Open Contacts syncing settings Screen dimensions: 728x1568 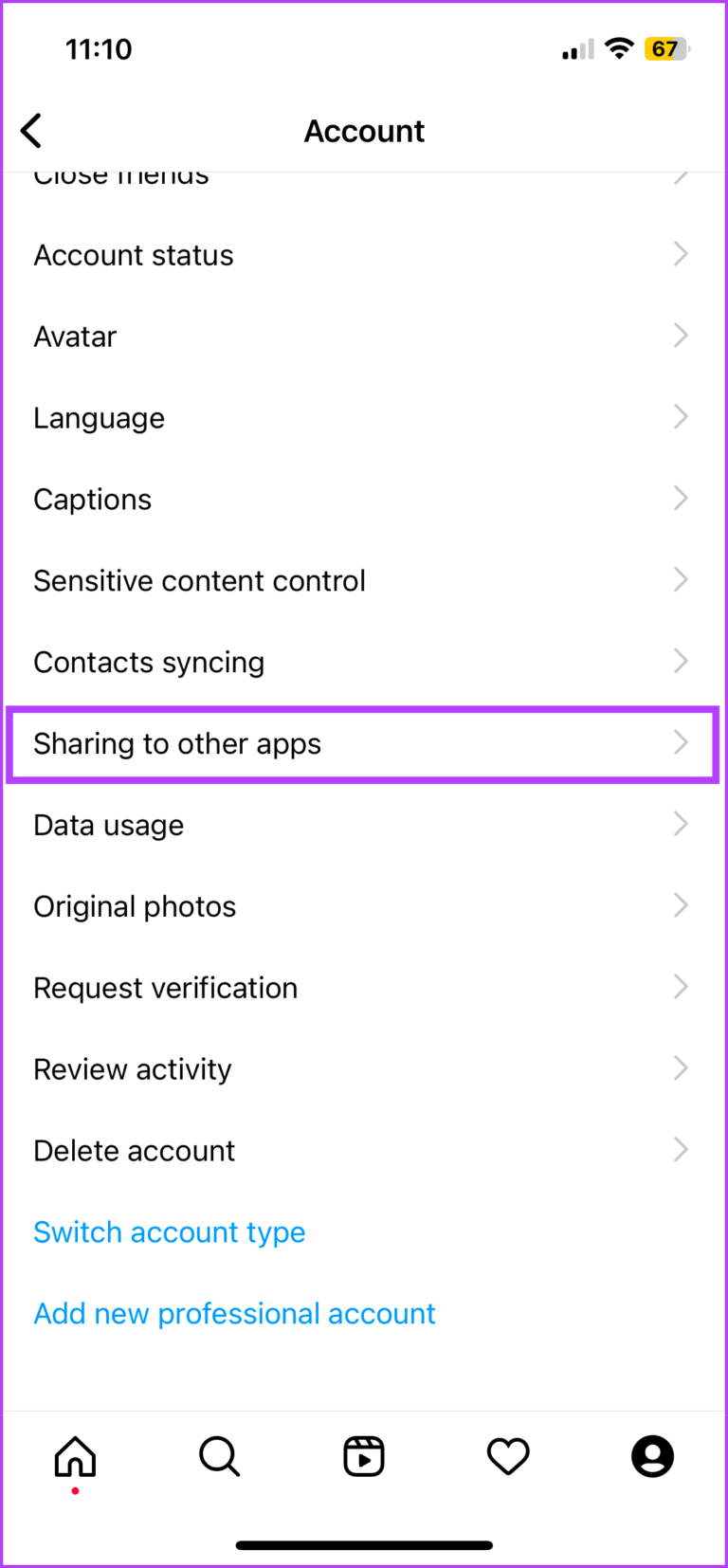pyautogui.click(x=149, y=662)
